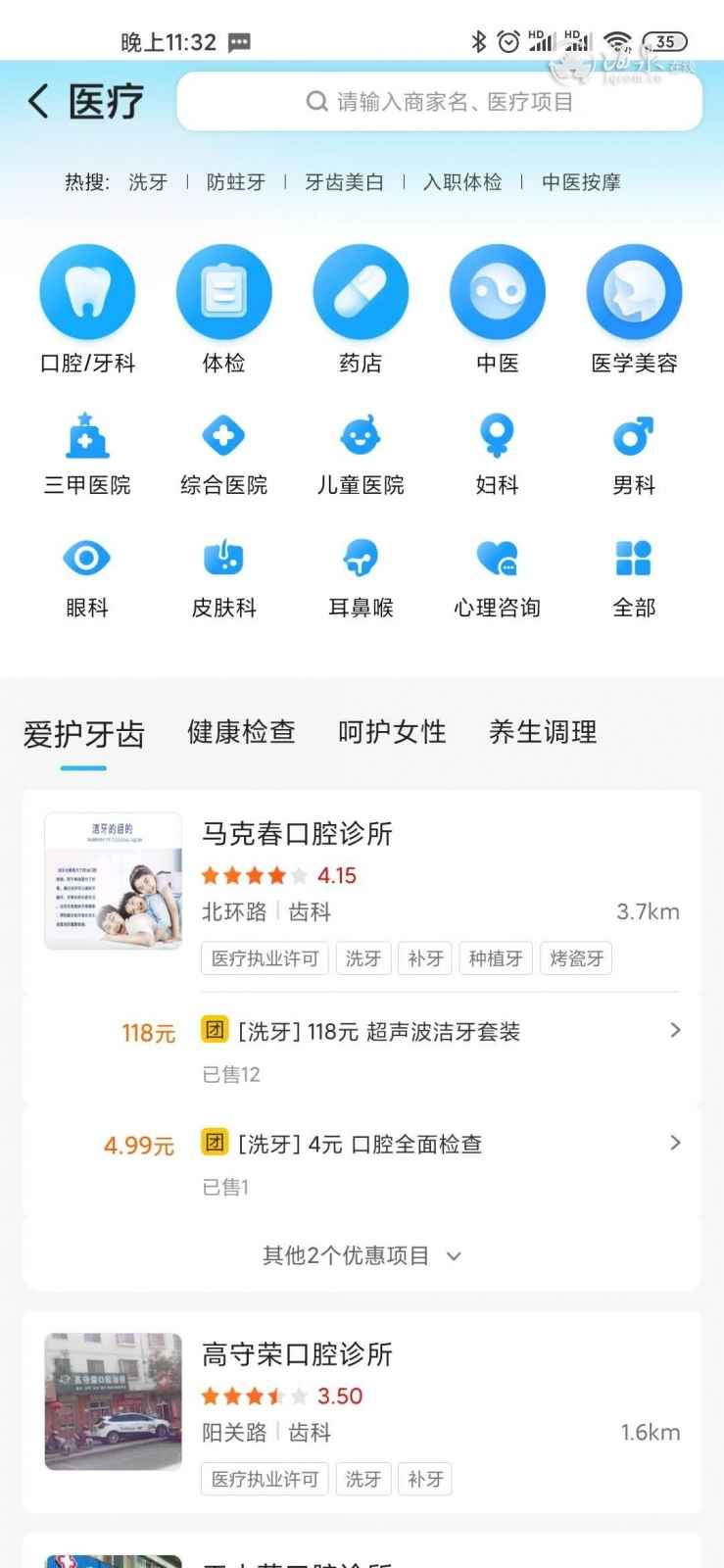The height and width of the screenshot is (1568, 724).
Task: Select hot search term 防蛀牙
Action: click(x=236, y=182)
